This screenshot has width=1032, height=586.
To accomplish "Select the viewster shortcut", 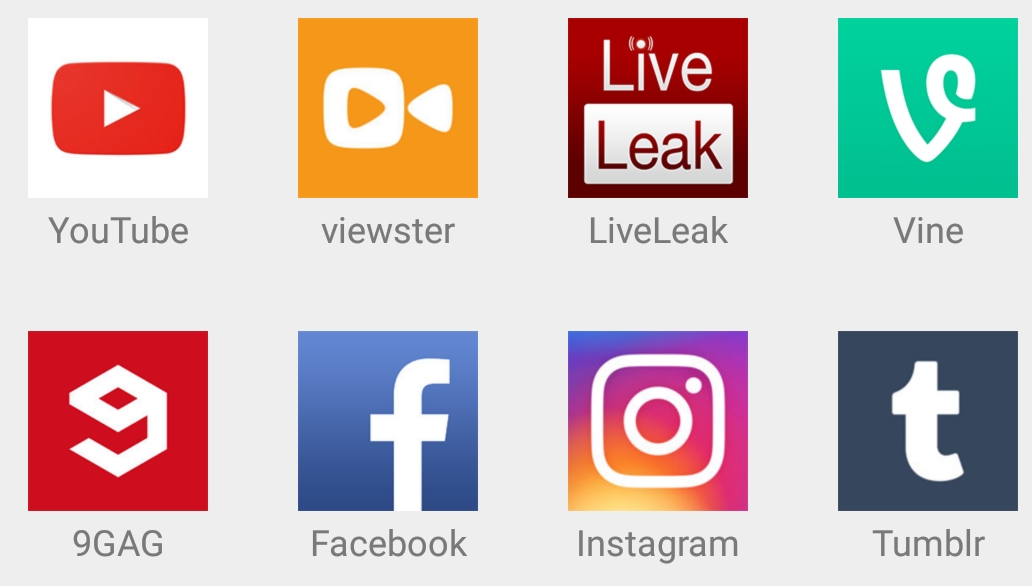I will [x=388, y=108].
